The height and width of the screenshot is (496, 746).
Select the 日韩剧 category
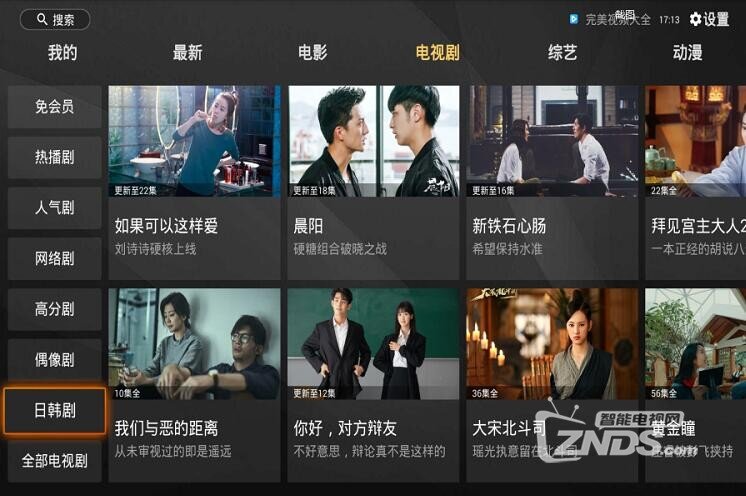pos(54,411)
